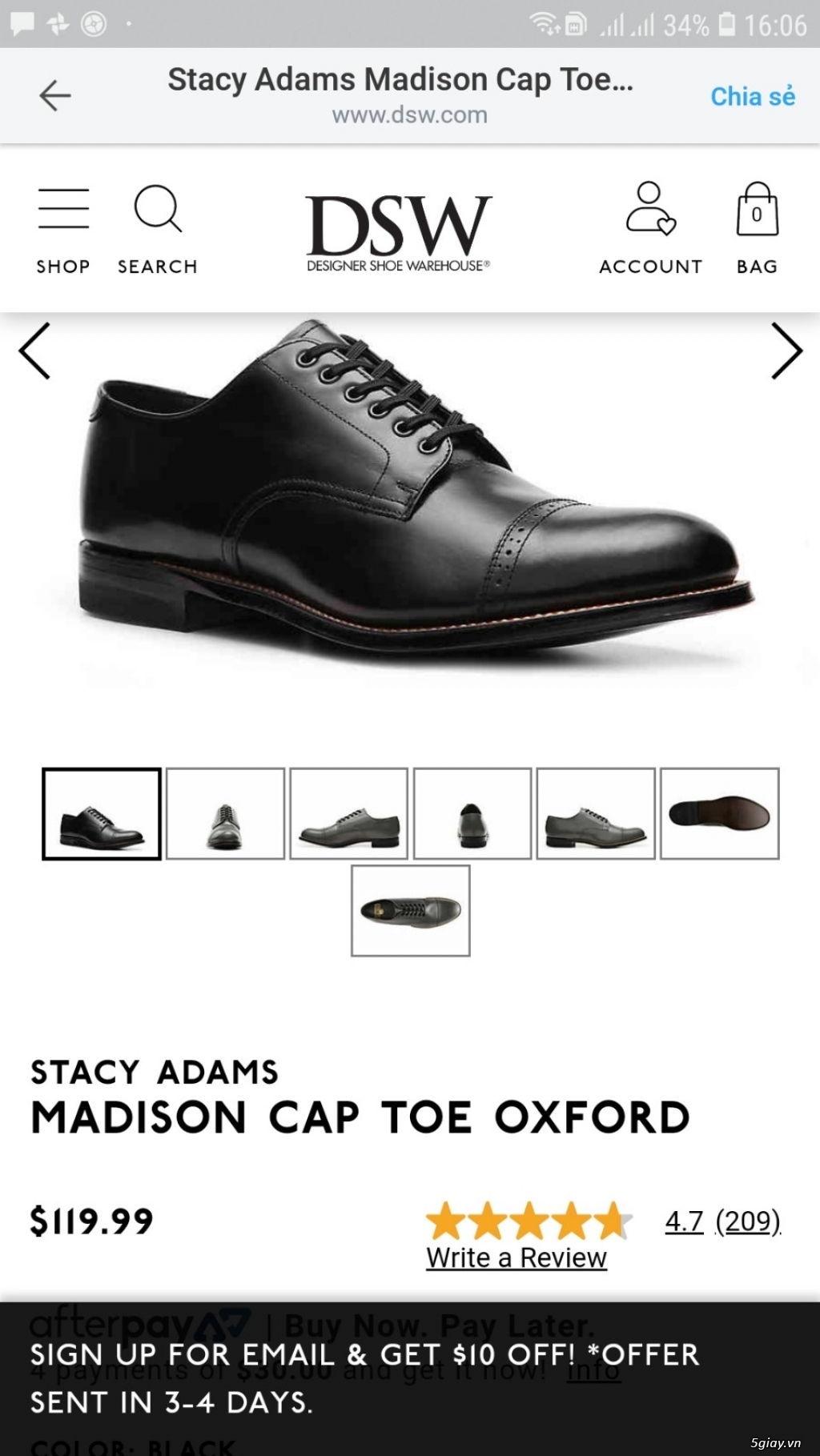Image resolution: width=820 pixels, height=1456 pixels.
Task: Select the top-down shoe thumbnail
Action: point(410,911)
